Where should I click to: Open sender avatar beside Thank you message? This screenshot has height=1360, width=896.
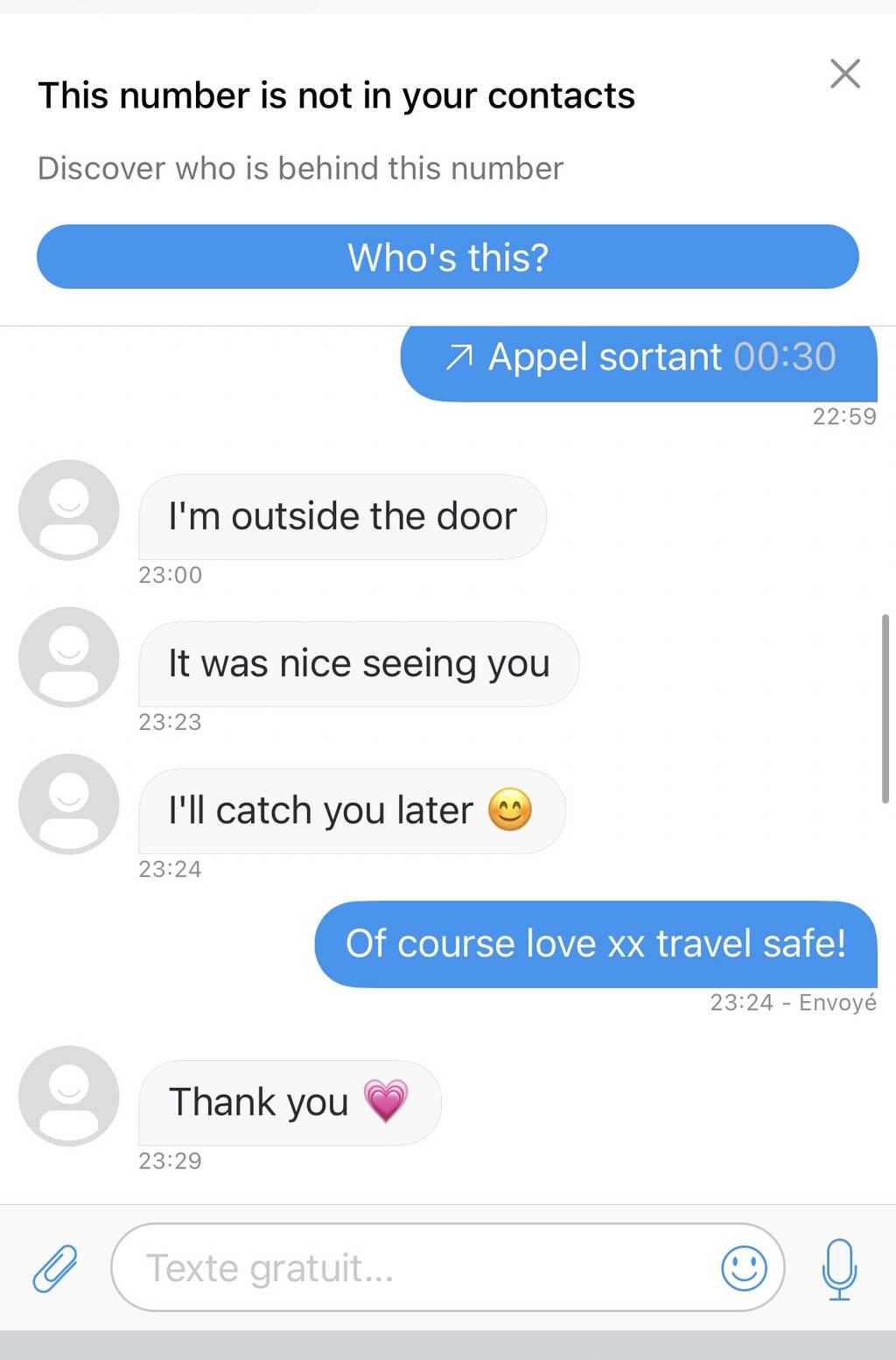tap(68, 1095)
